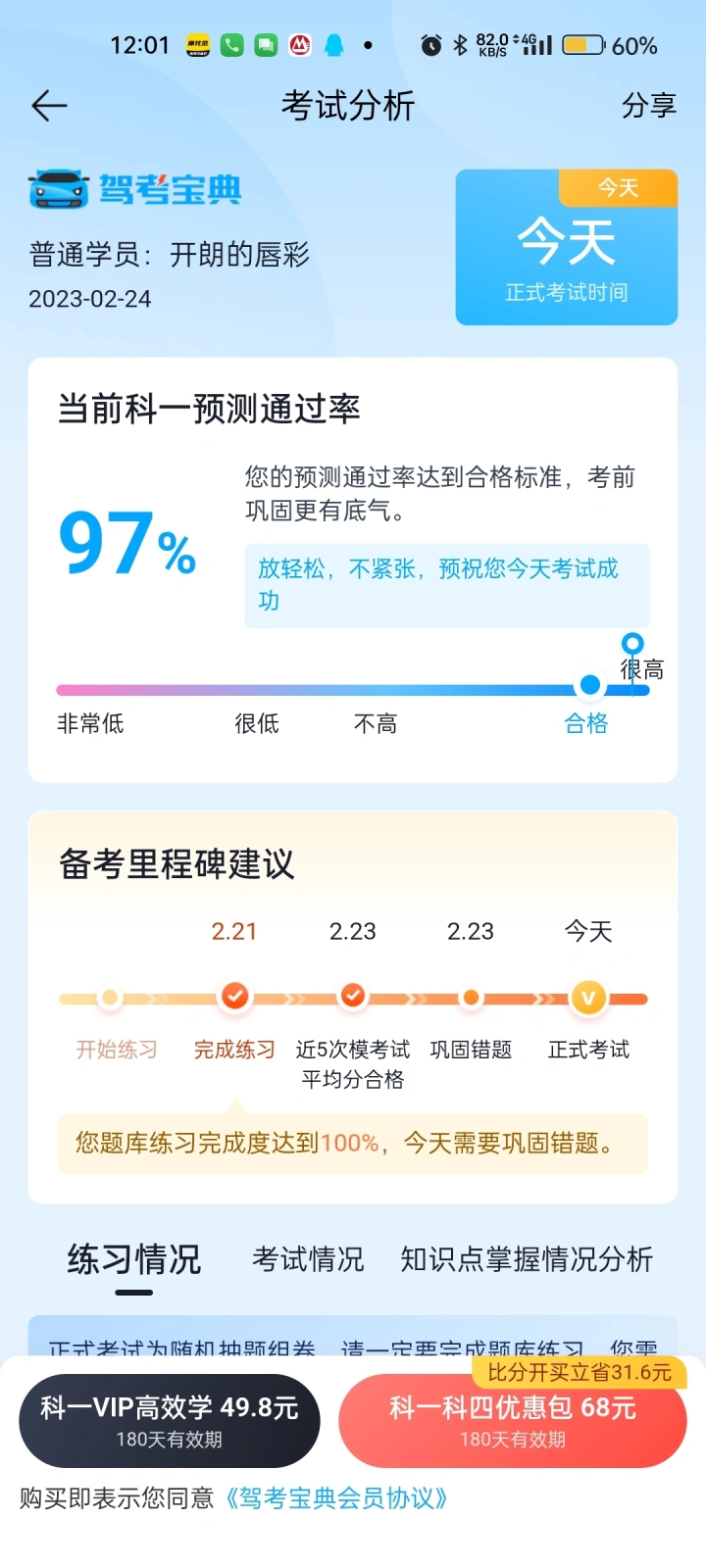706x1568 pixels.
Task: Open the 知识点掌握情况分析 tab
Action: tap(527, 1259)
